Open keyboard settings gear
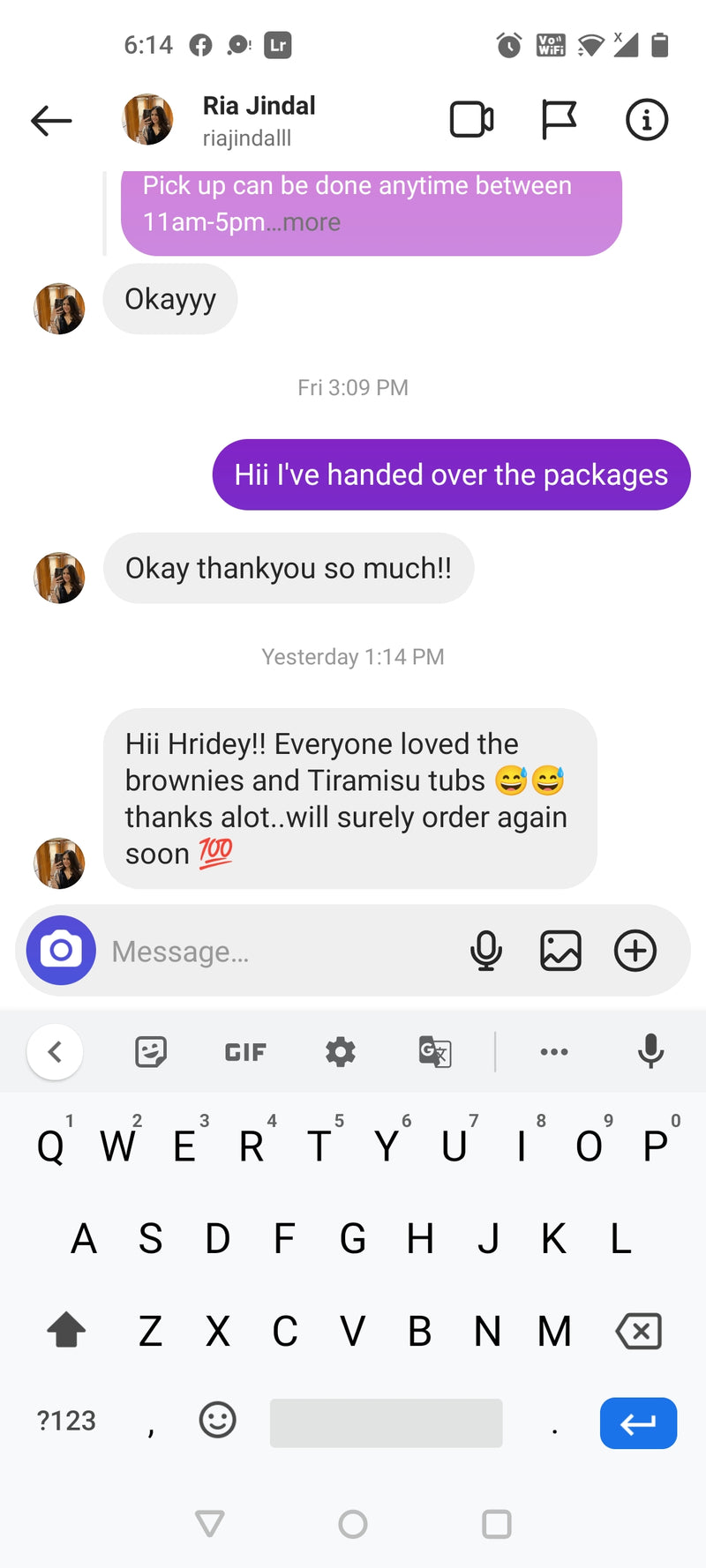 (x=340, y=1051)
